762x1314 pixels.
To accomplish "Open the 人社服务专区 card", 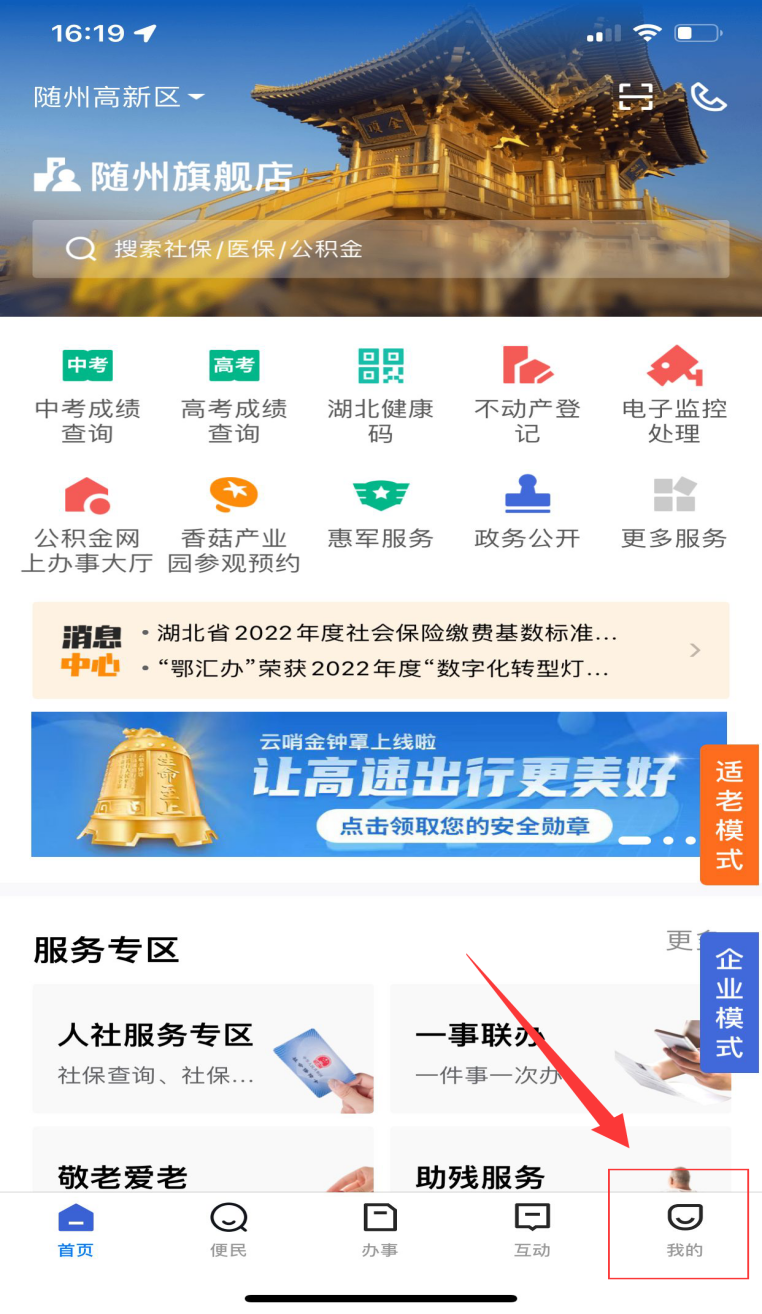I will (x=203, y=1048).
